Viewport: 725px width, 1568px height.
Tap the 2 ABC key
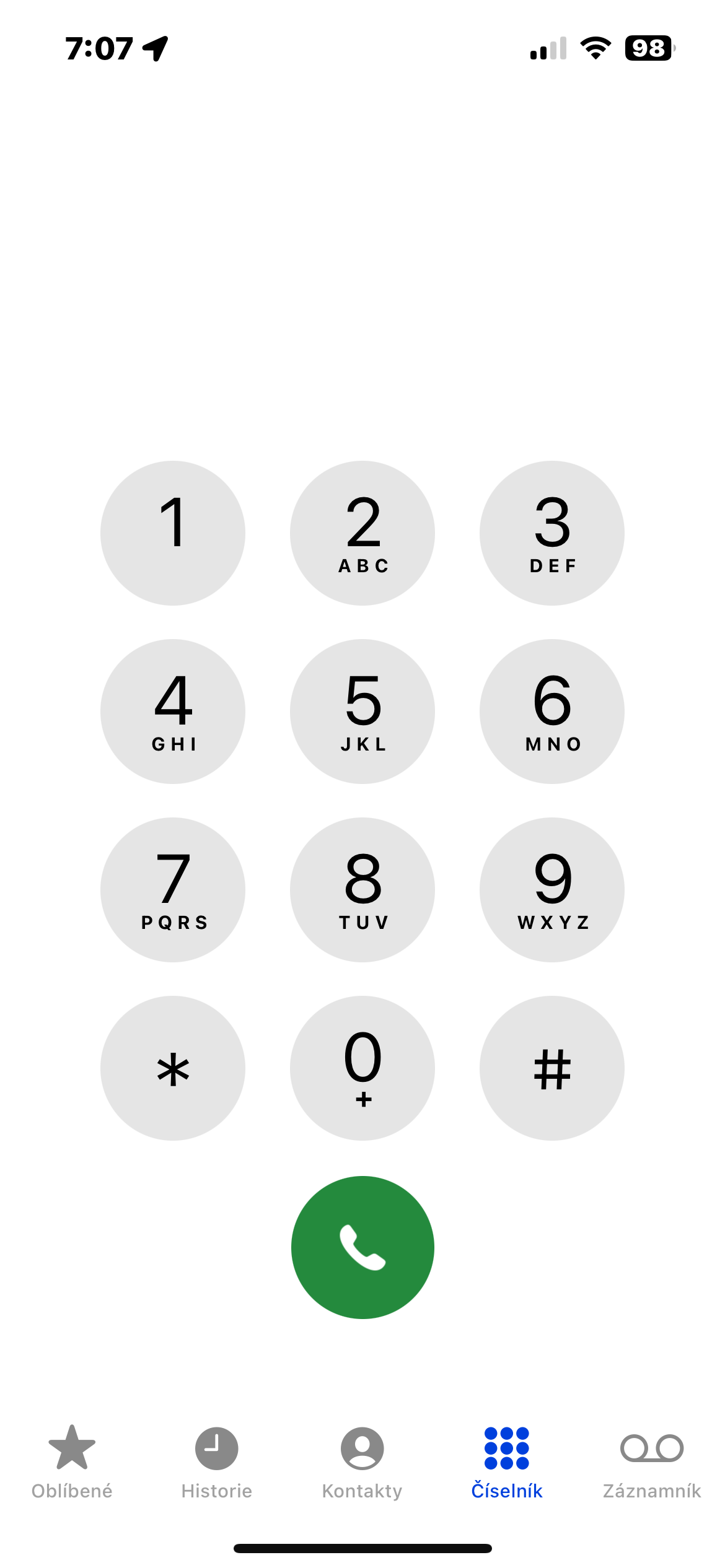pyautogui.click(x=362, y=533)
